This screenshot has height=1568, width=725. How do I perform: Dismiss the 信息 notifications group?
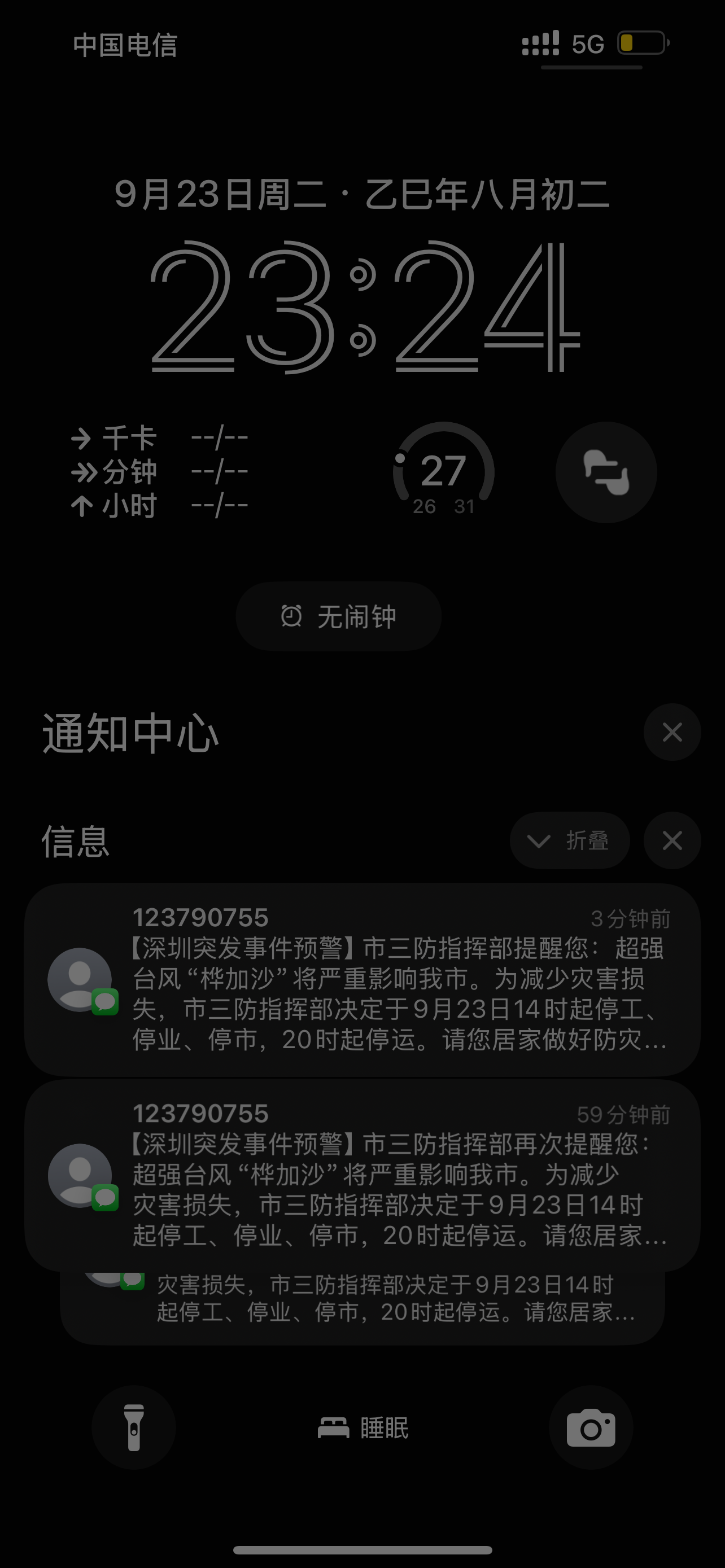tap(672, 840)
